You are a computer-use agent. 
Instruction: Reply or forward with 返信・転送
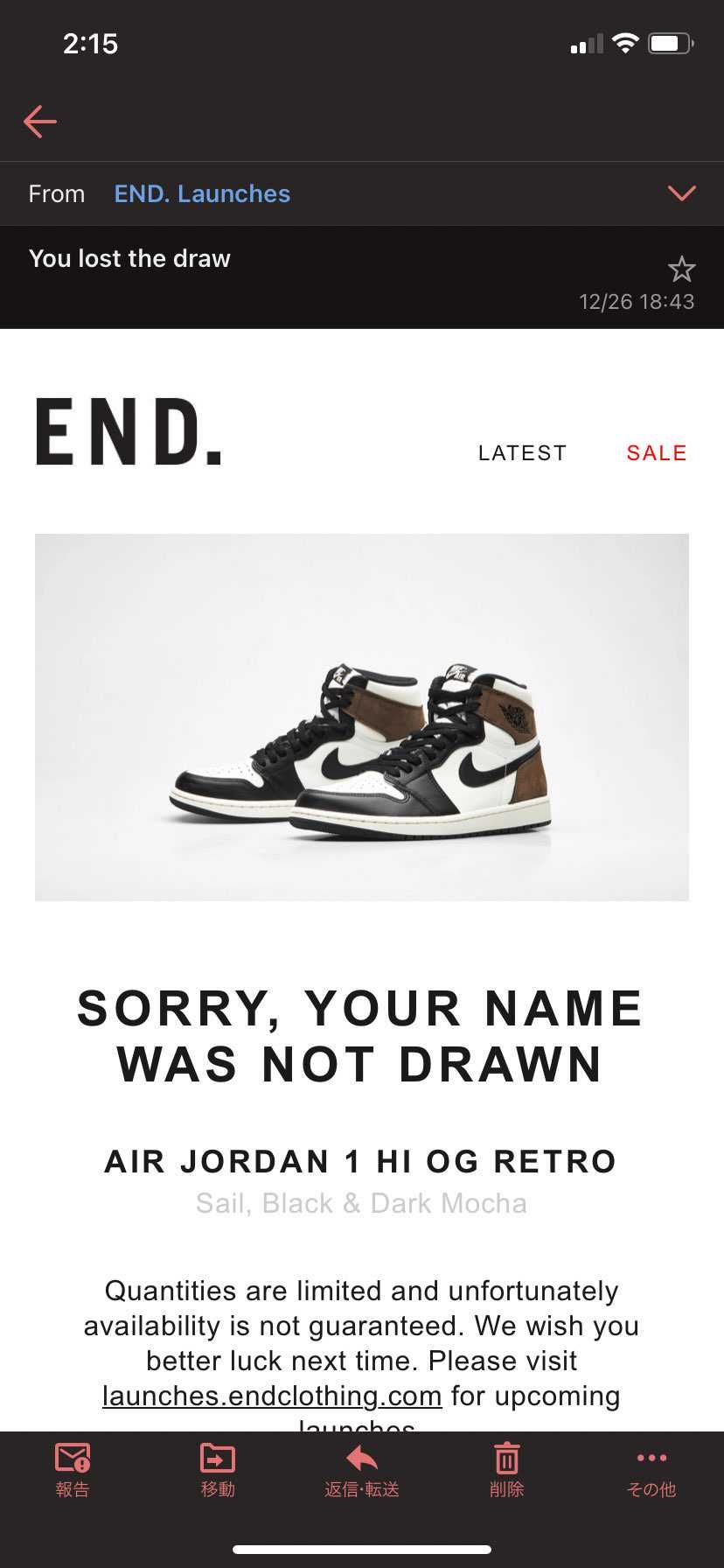coord(362,1470)
